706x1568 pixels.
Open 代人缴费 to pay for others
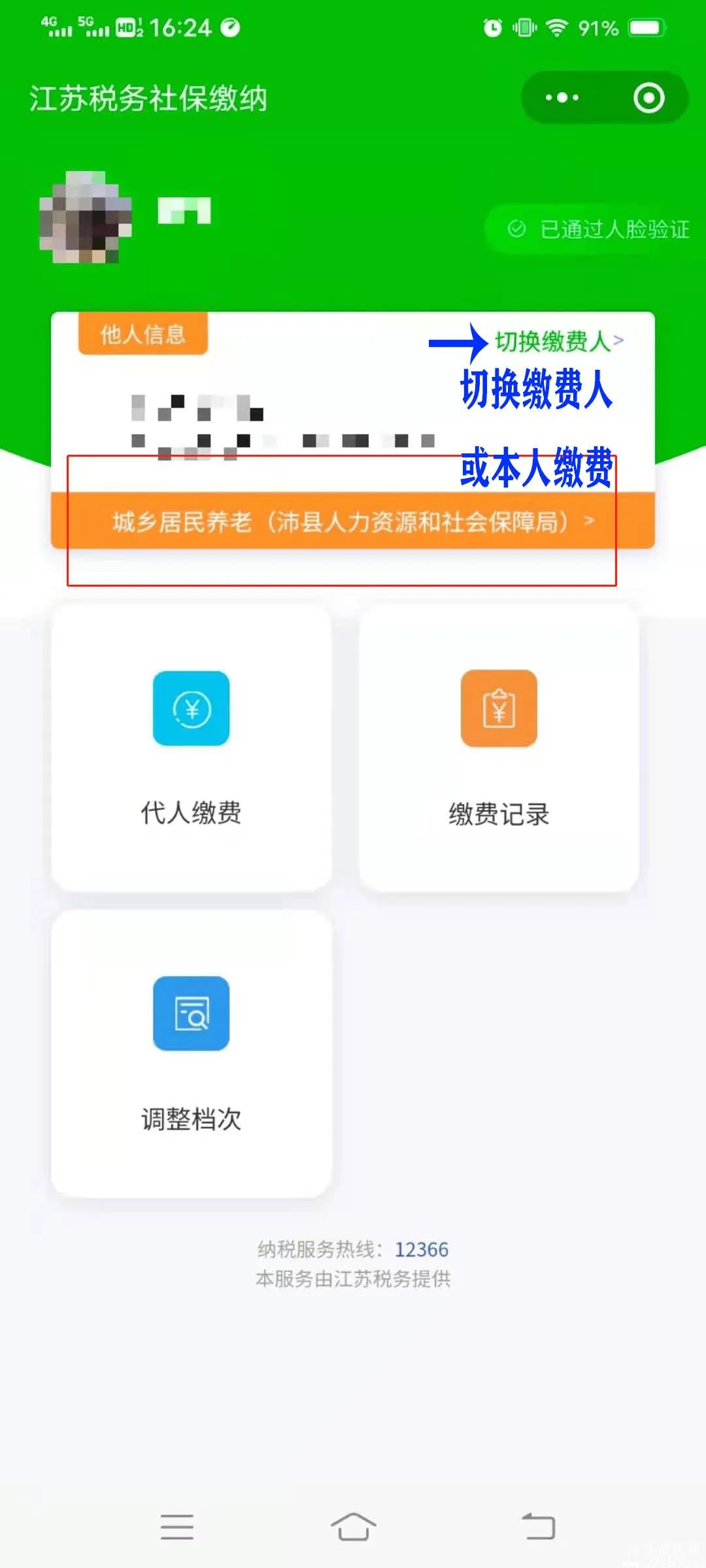(x=191, y=748)
